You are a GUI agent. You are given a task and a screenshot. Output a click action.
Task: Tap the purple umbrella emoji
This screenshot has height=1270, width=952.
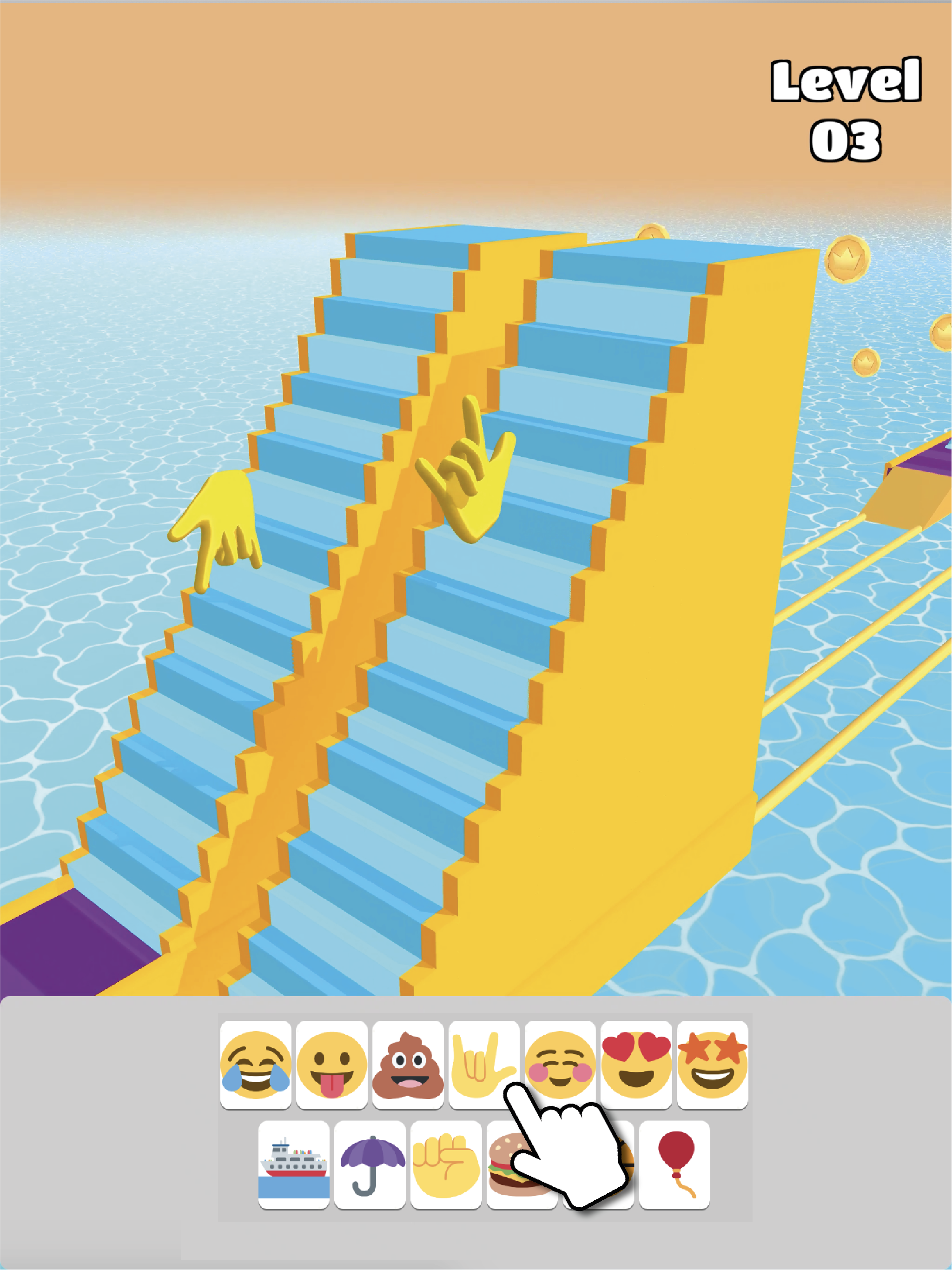pos(371,1165)
